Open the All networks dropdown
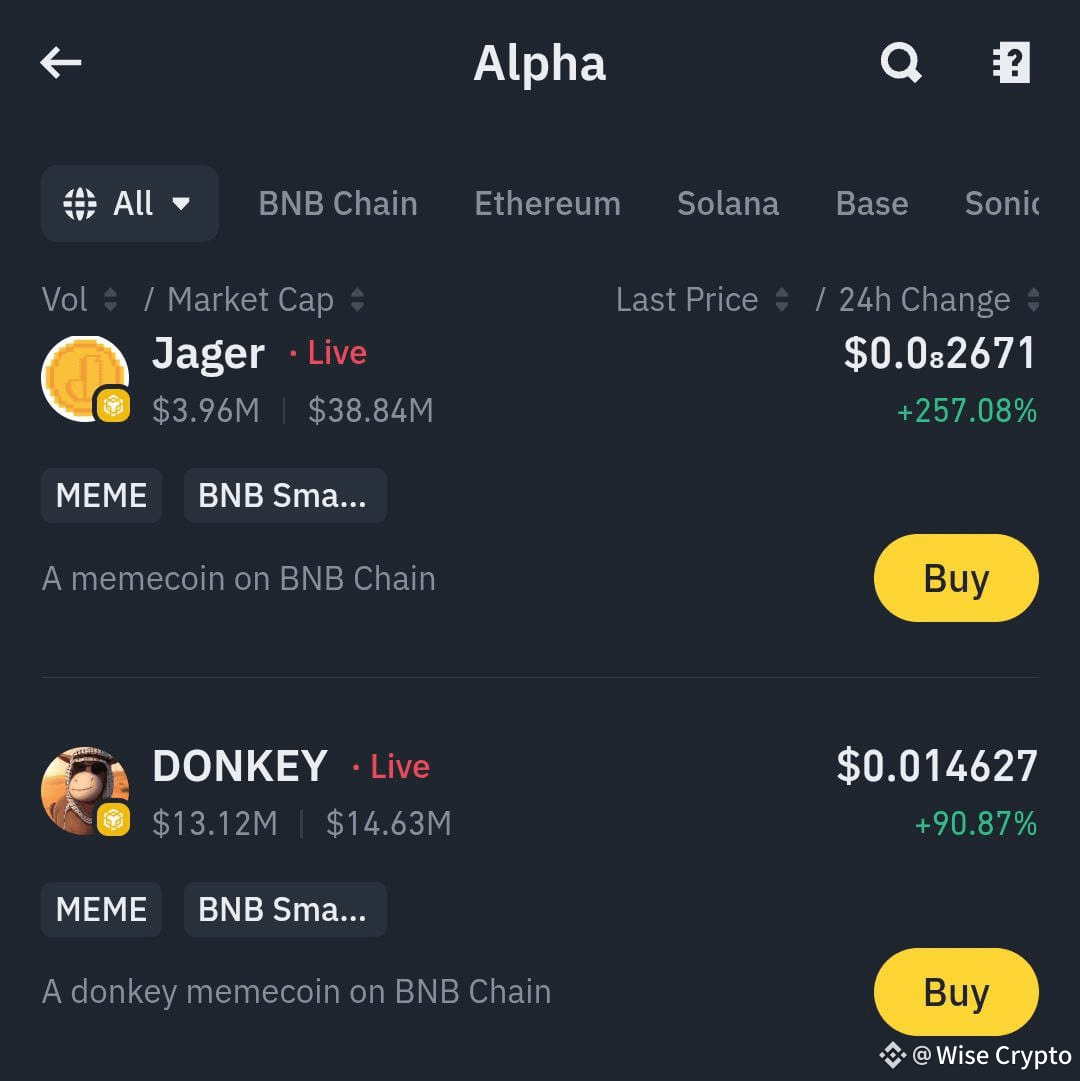Image resolution: width=1080 pixels, height=1081 pixels. pyautogui.click(x=130, y=203)
